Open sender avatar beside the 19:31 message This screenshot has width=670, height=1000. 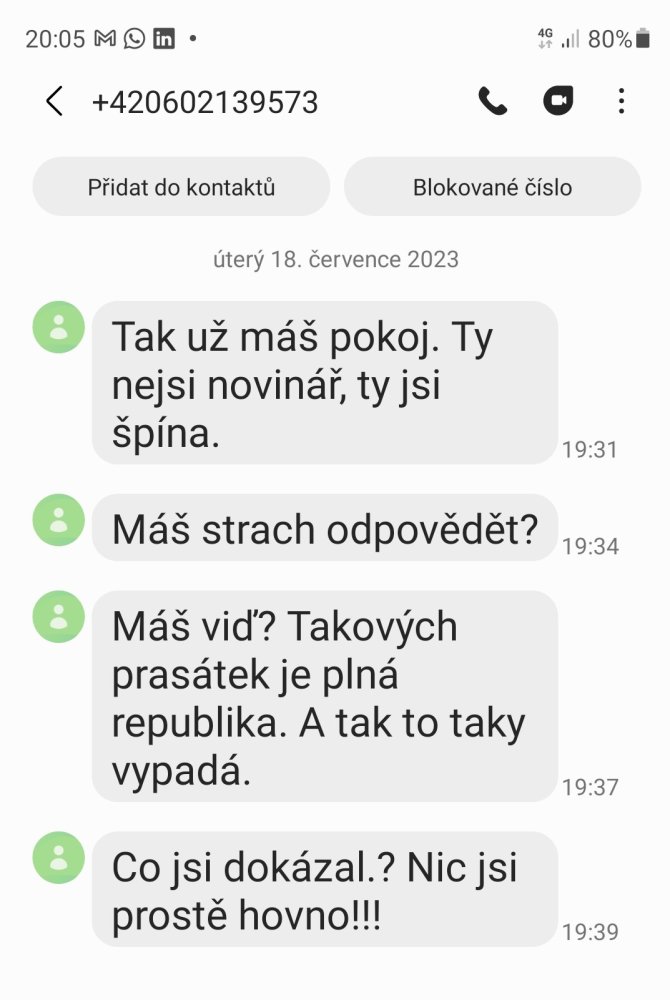(x=59, y=327)
